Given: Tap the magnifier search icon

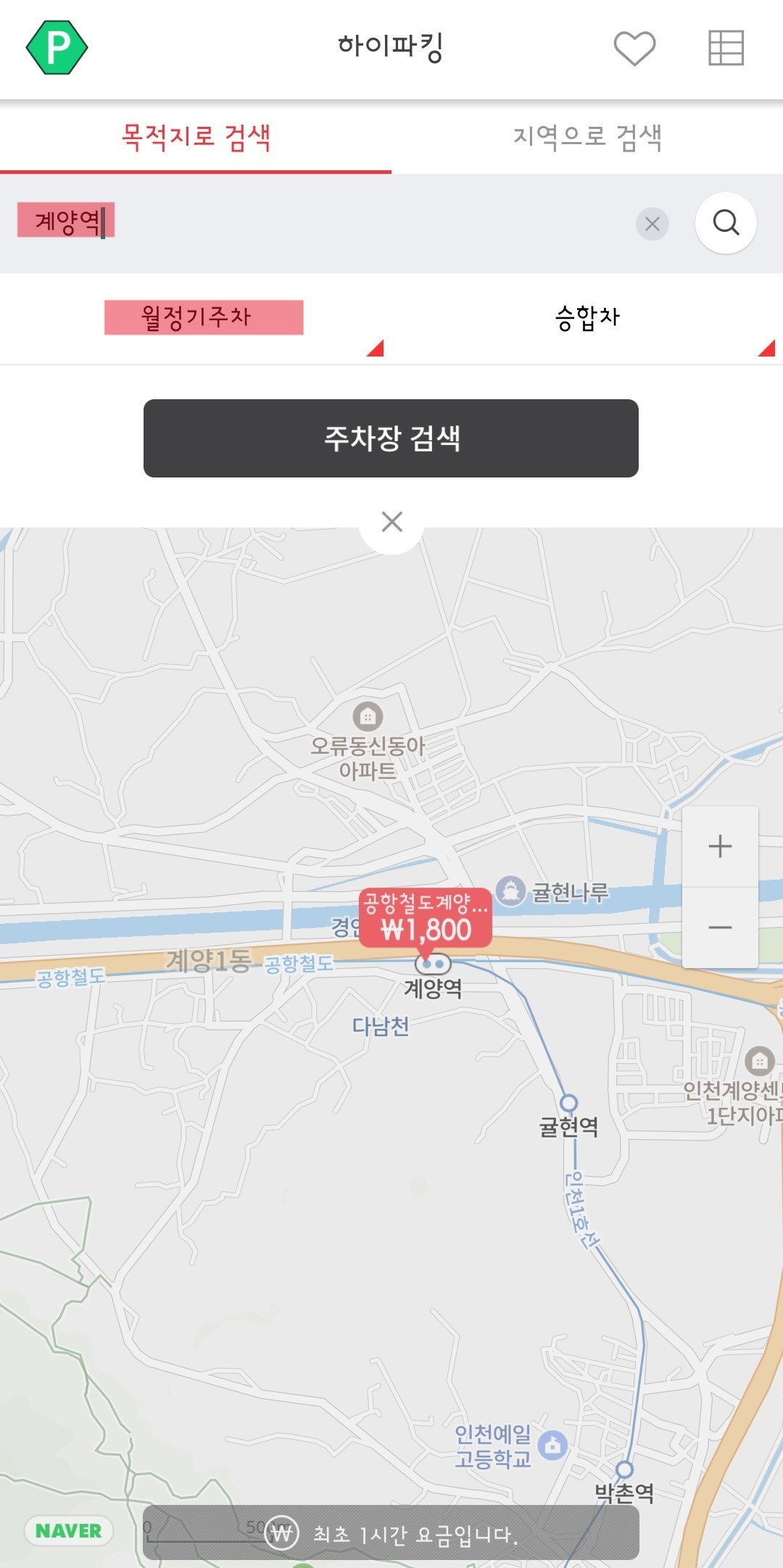Looking at the screenshot, I should (x=726, y=223).
